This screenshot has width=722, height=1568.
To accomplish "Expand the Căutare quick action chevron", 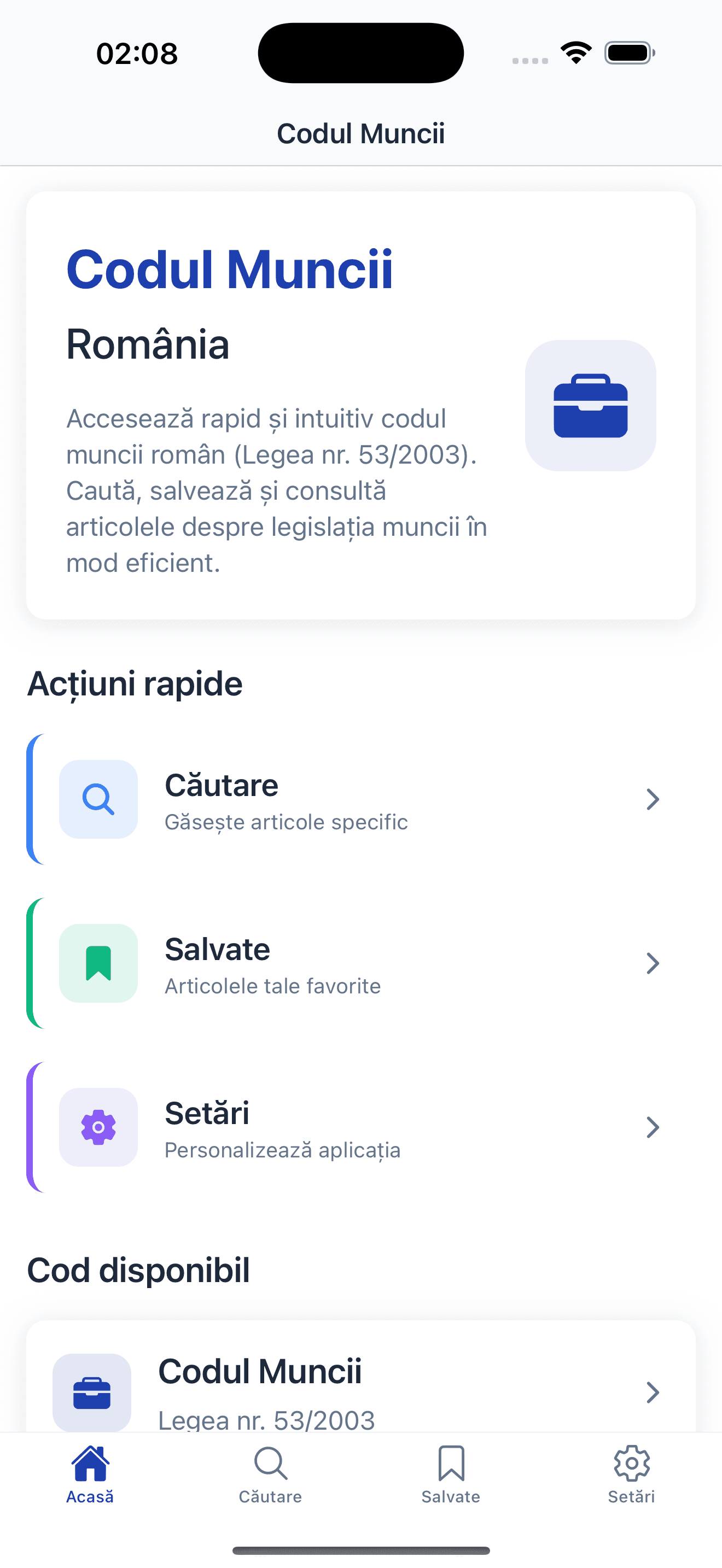I will tap(653, 799).
